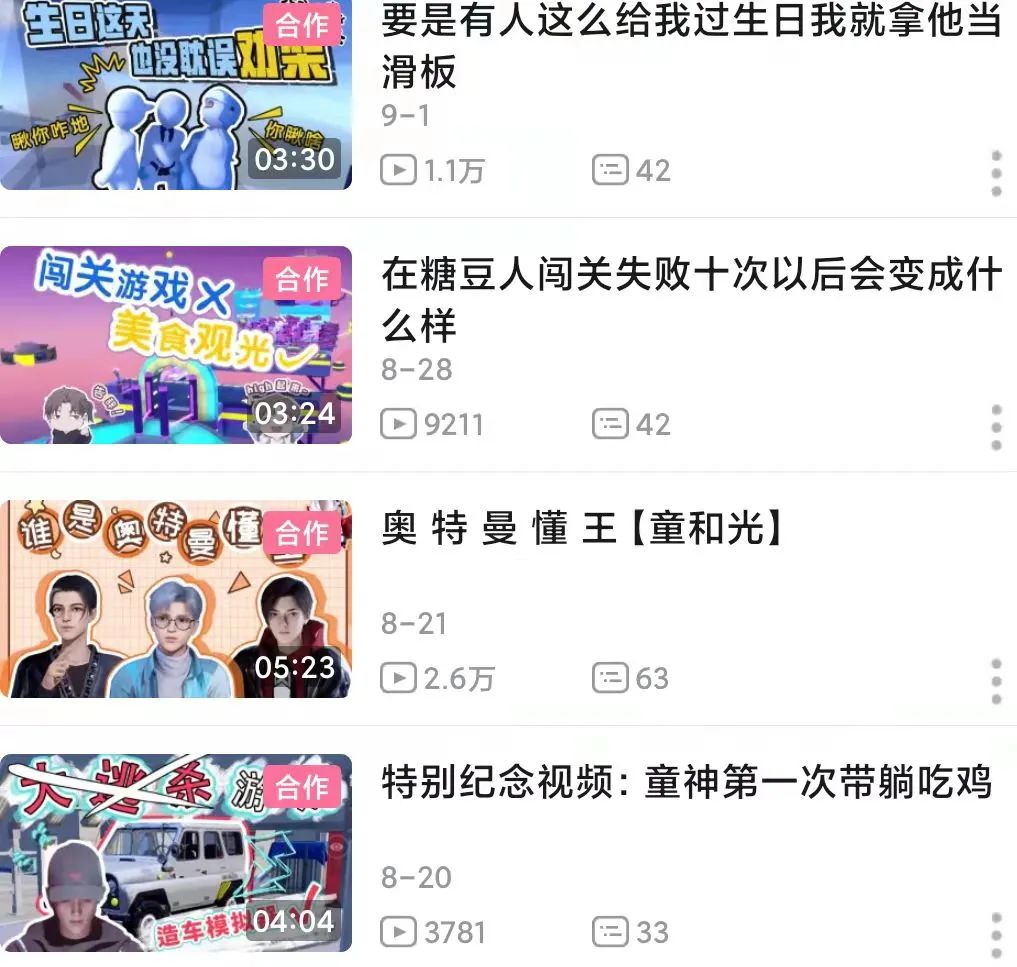The image size is (1017, 967).
Task: Open the more options for the 9-1 birthday video
Action: coord(996,174)
